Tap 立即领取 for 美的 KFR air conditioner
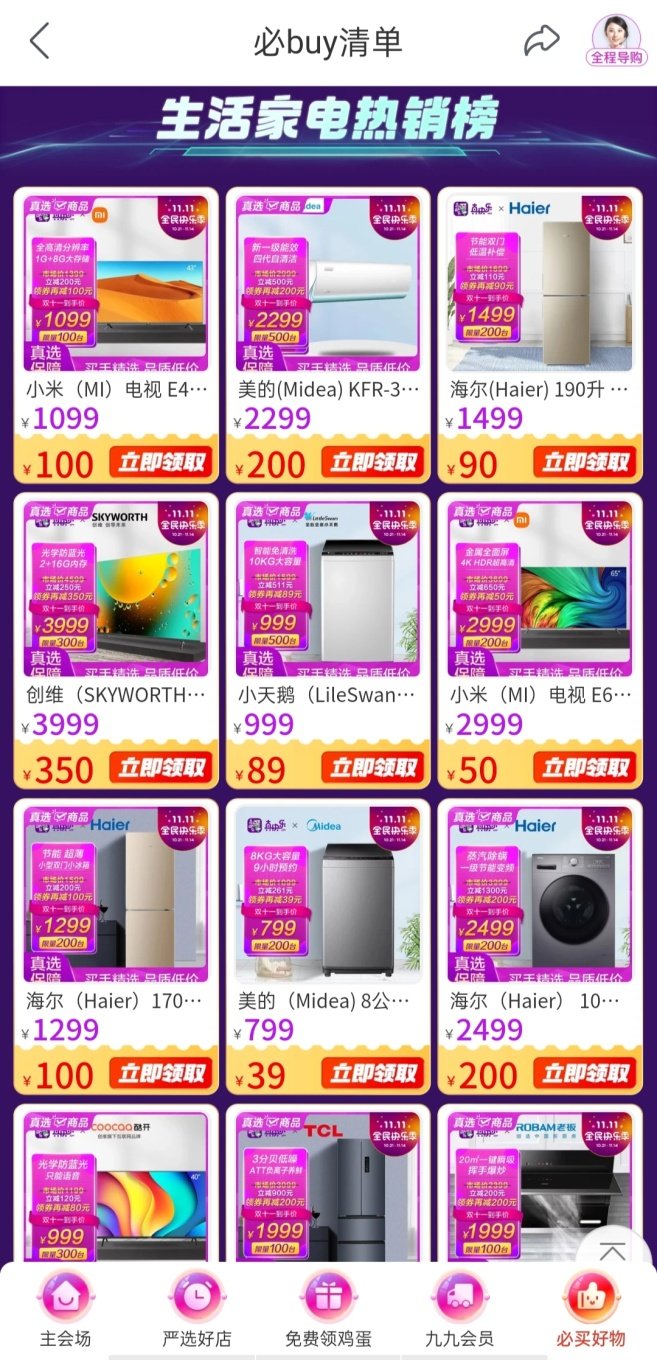The width and height of the screenshot is (657, 1360). tap(375, 462)
